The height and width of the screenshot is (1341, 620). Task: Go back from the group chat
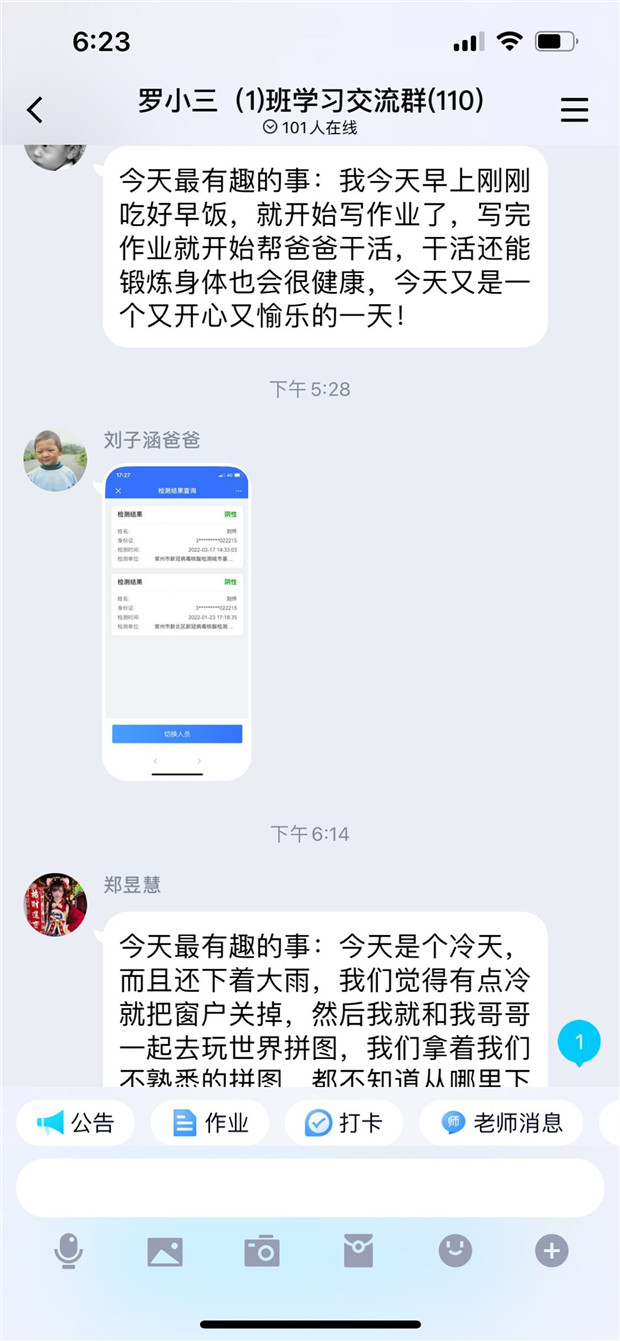tap(35, 109)
